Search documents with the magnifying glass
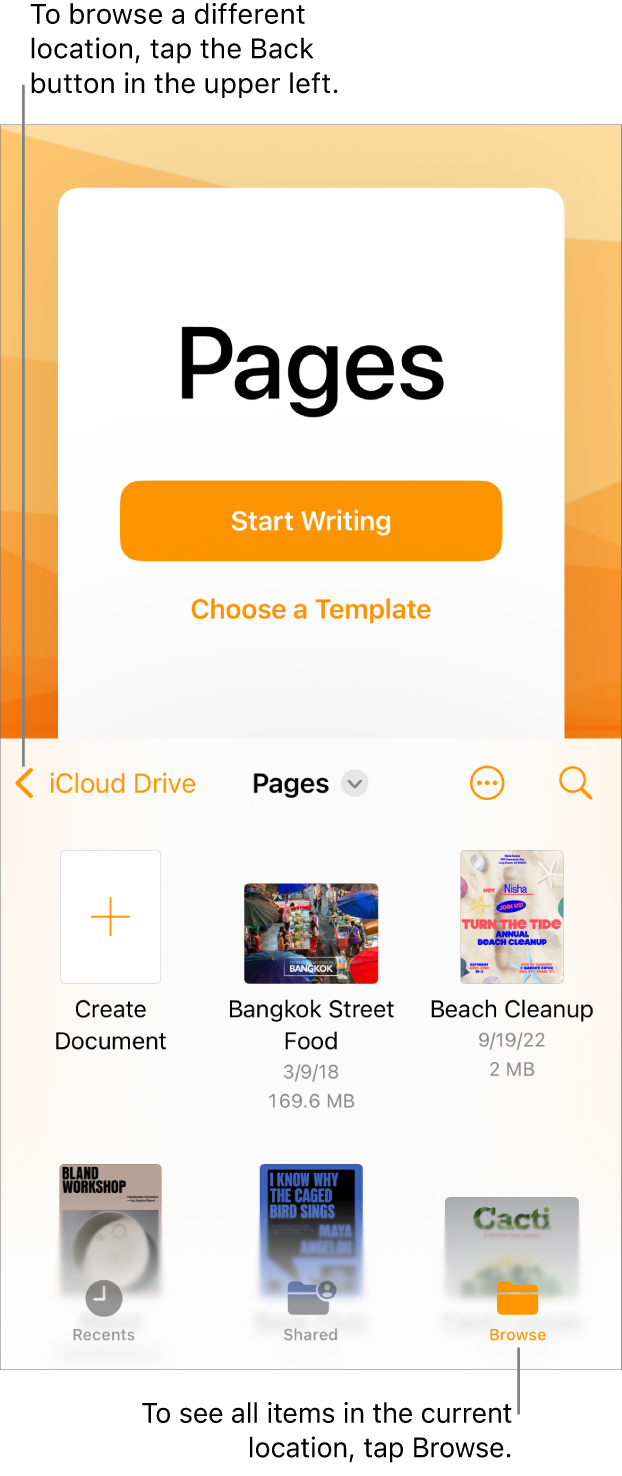Screen dimensions: 622x1476 click(x=576, y=783)
